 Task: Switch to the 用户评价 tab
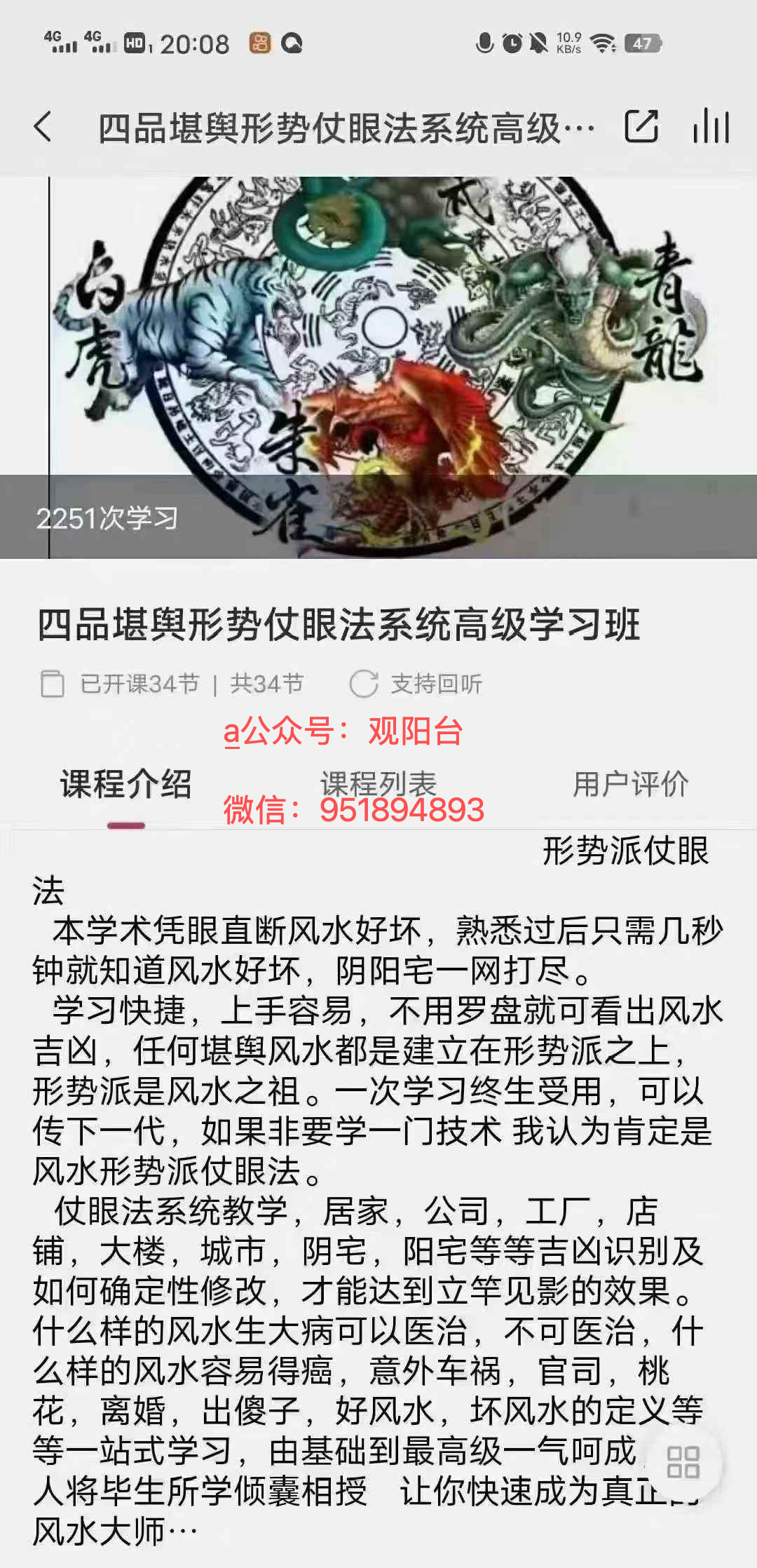(x=630, y=783)
